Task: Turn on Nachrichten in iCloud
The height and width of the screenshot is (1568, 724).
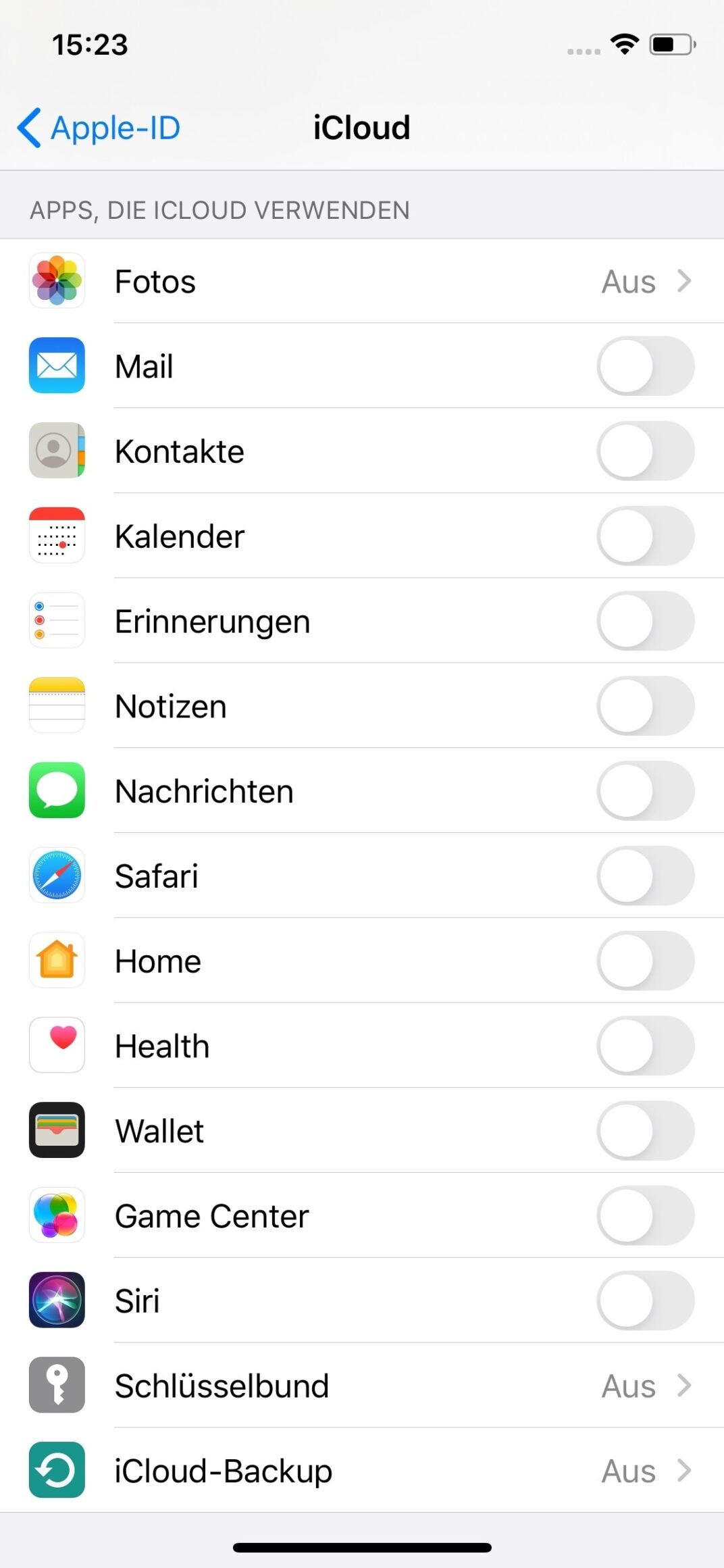Action: [645, 791]
